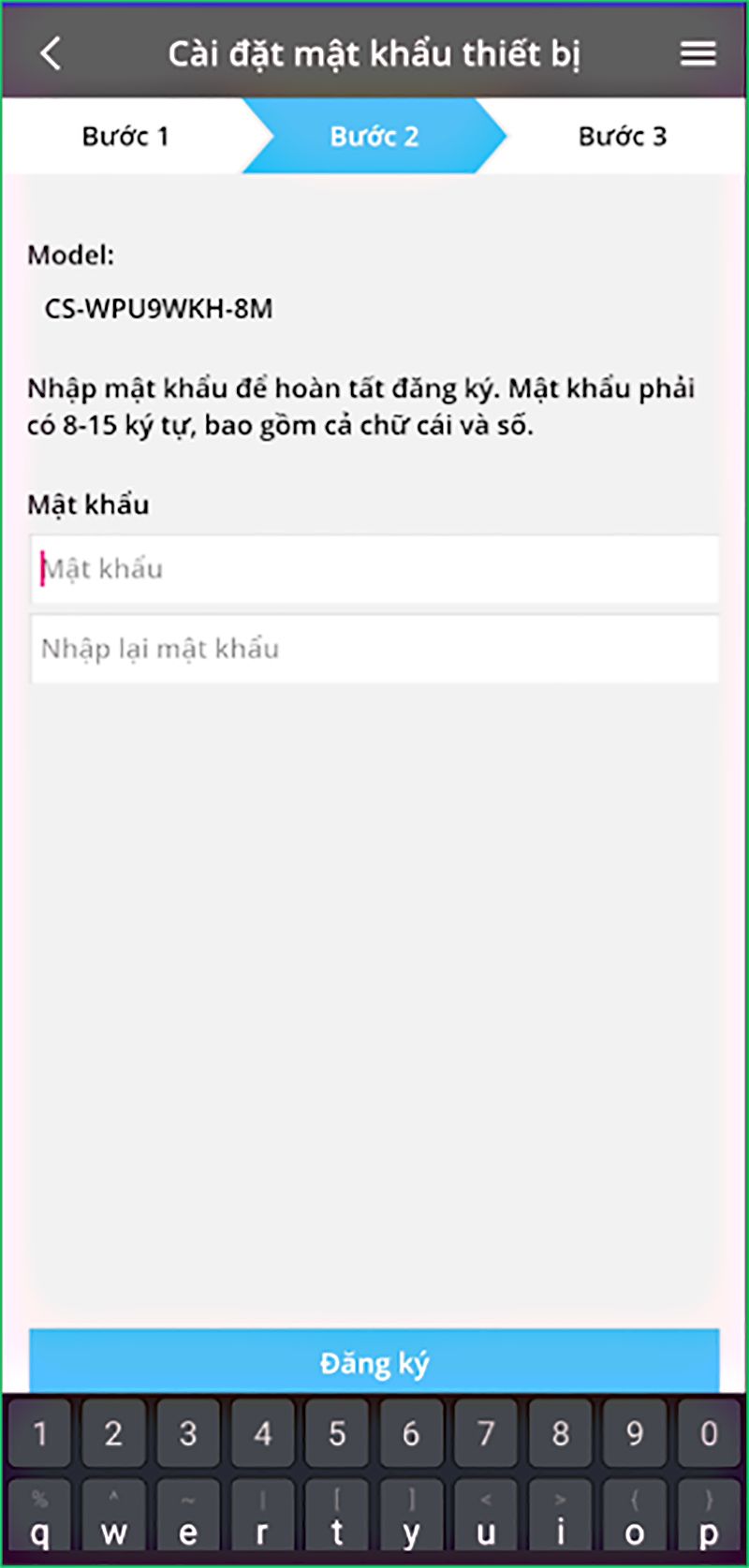The width and height of the screenshot is (749, 1568).
Task: Tap the Đăng ký button
Action: point(374,1362)
